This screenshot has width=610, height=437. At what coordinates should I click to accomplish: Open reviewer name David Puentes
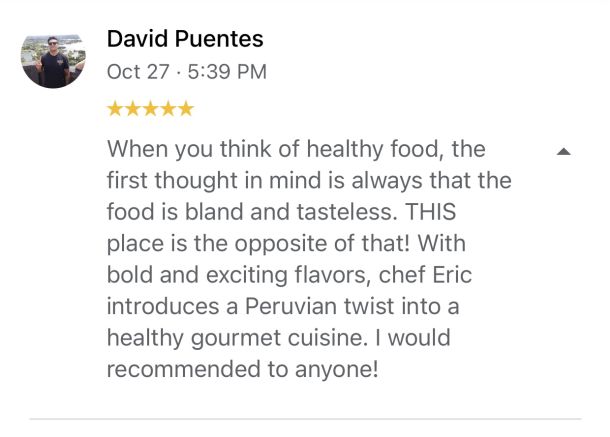[185, 39]
